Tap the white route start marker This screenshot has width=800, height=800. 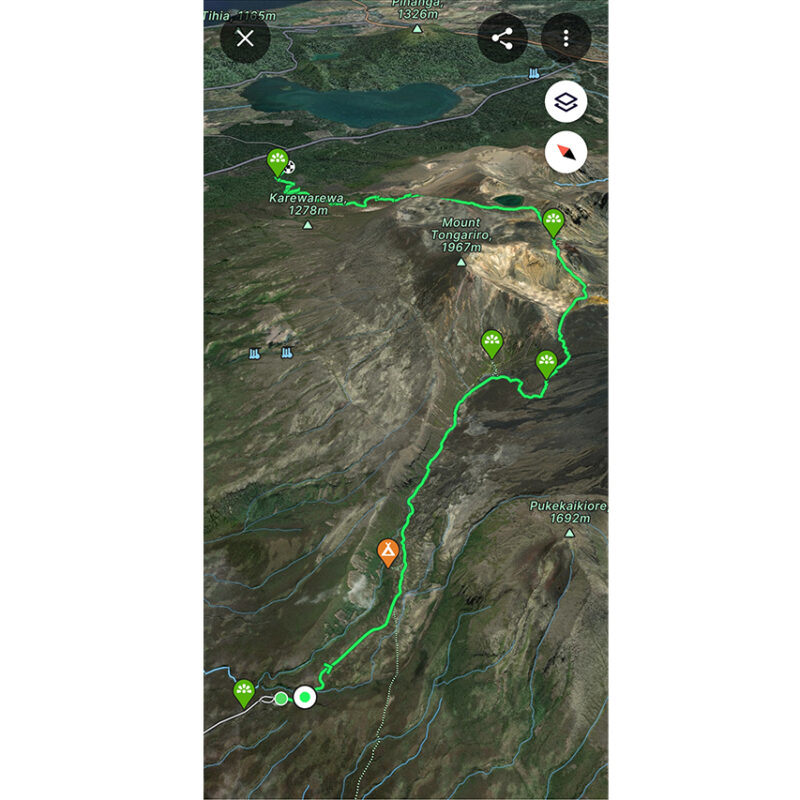tap(305, 696)
